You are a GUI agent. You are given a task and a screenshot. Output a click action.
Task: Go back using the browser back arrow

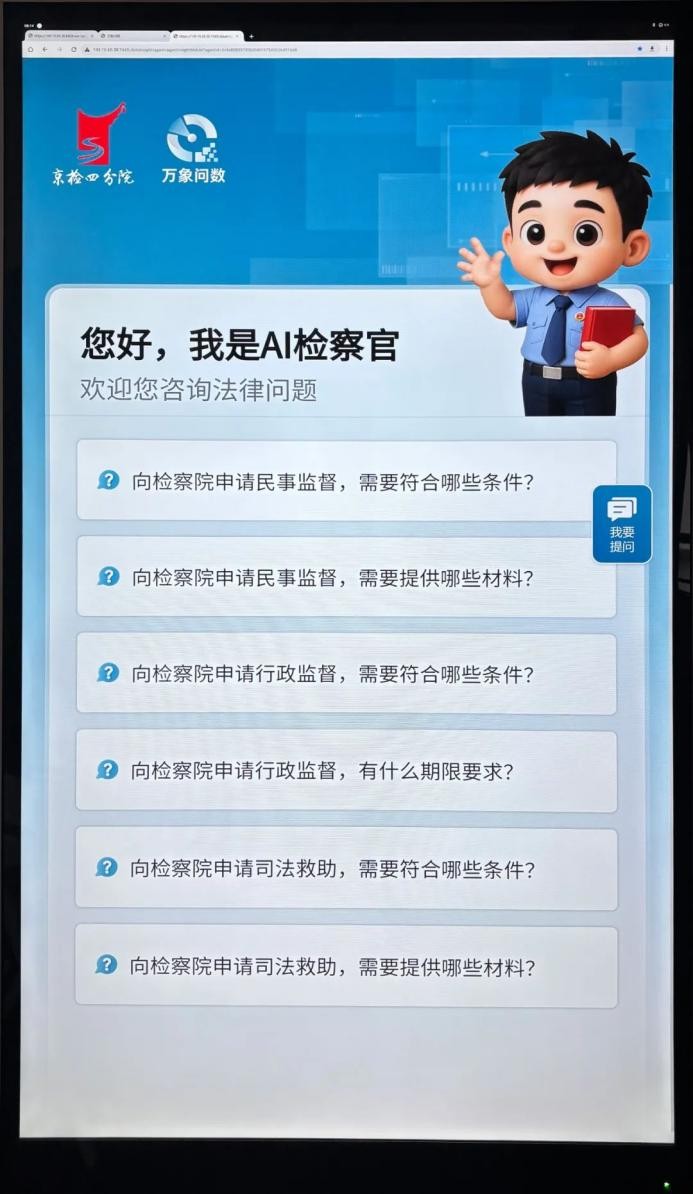click(44, 48)
